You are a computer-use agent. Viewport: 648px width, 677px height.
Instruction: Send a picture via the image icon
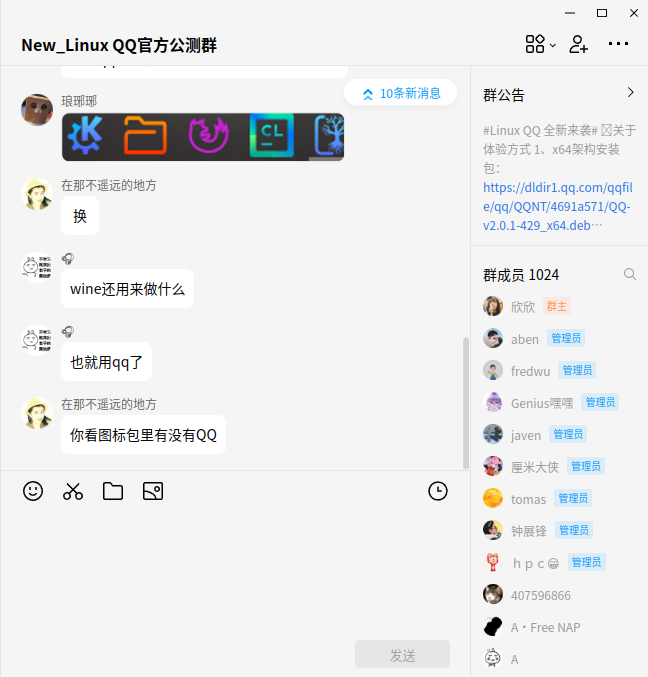coord(152,491)
